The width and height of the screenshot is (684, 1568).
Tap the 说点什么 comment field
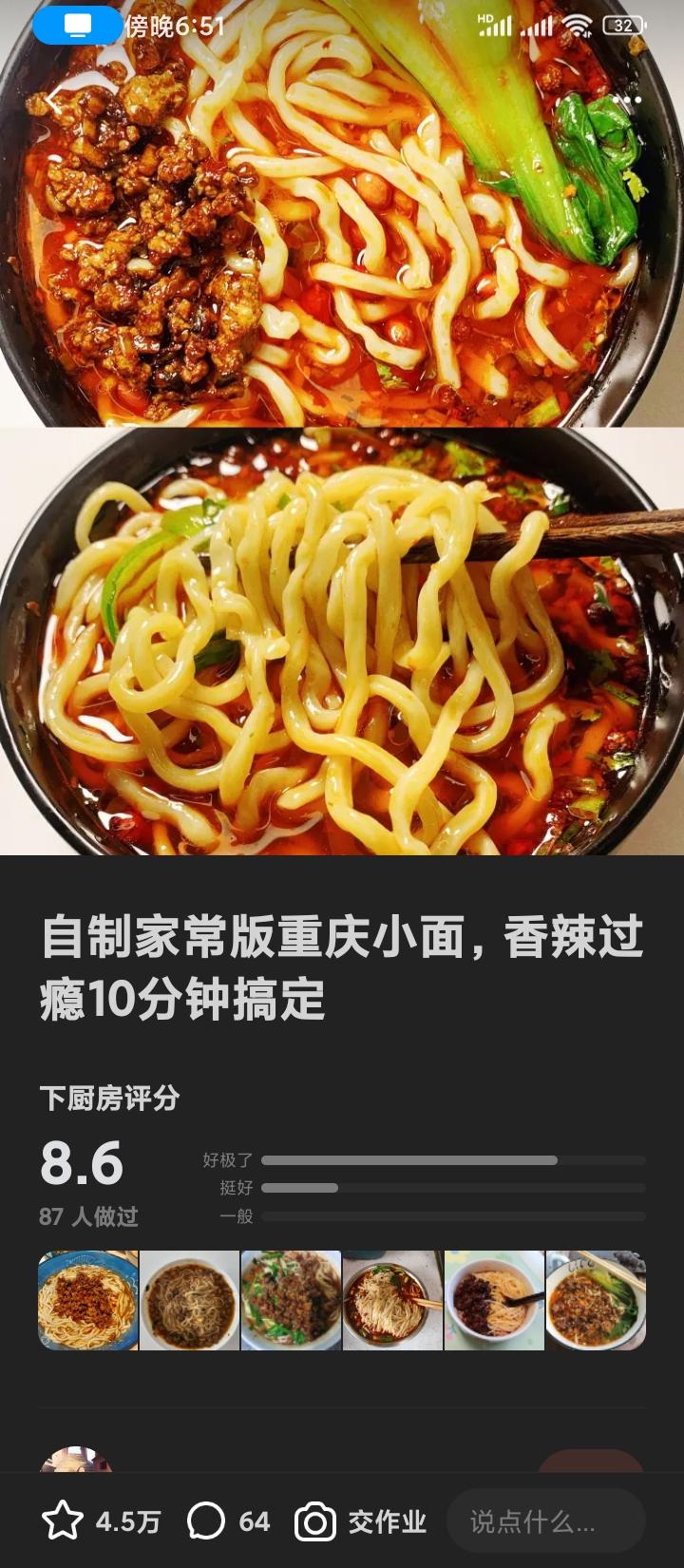pos(545,1521)
